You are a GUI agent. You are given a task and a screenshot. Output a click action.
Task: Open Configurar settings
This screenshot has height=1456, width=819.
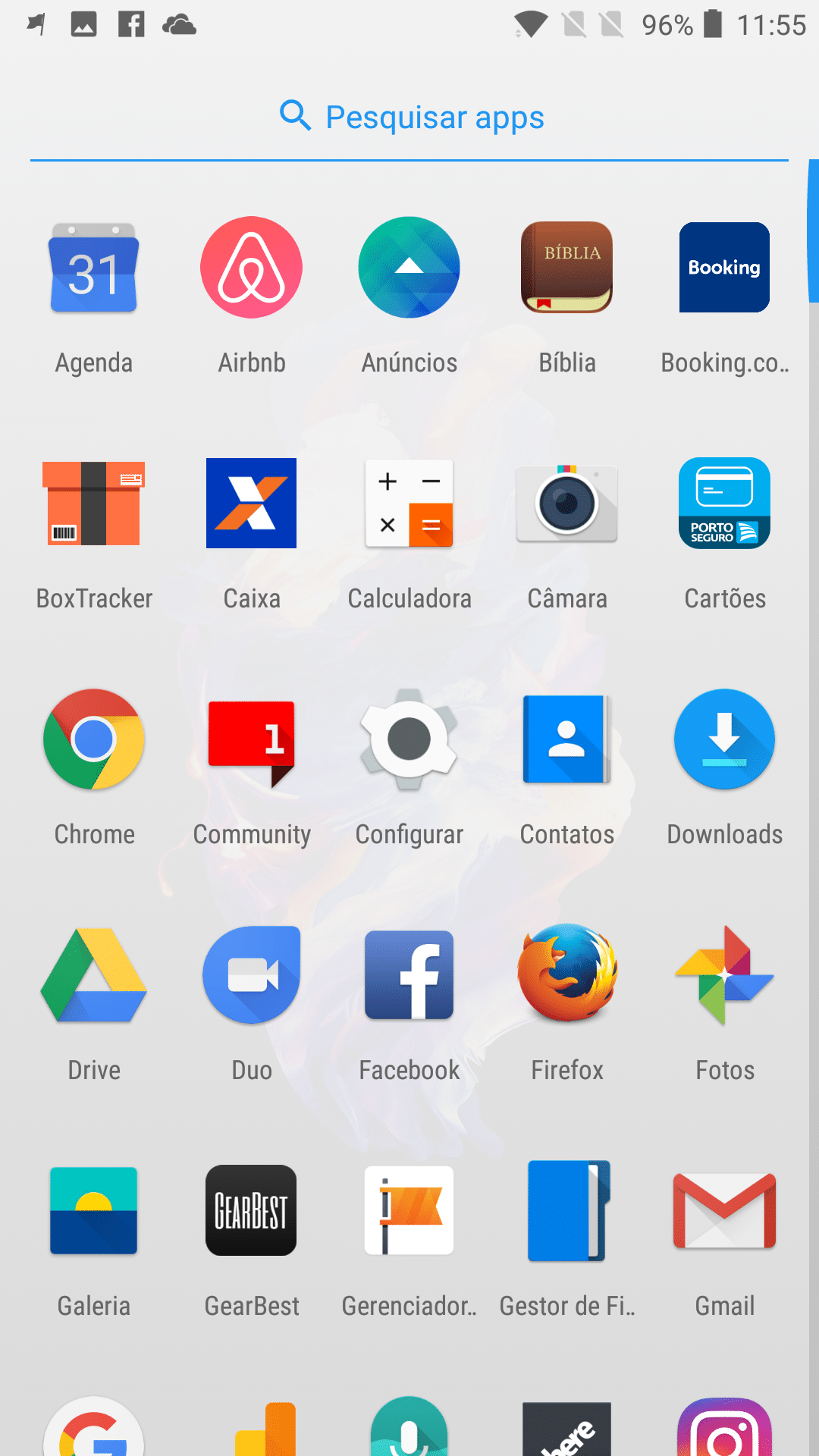[x=409, y=739]
